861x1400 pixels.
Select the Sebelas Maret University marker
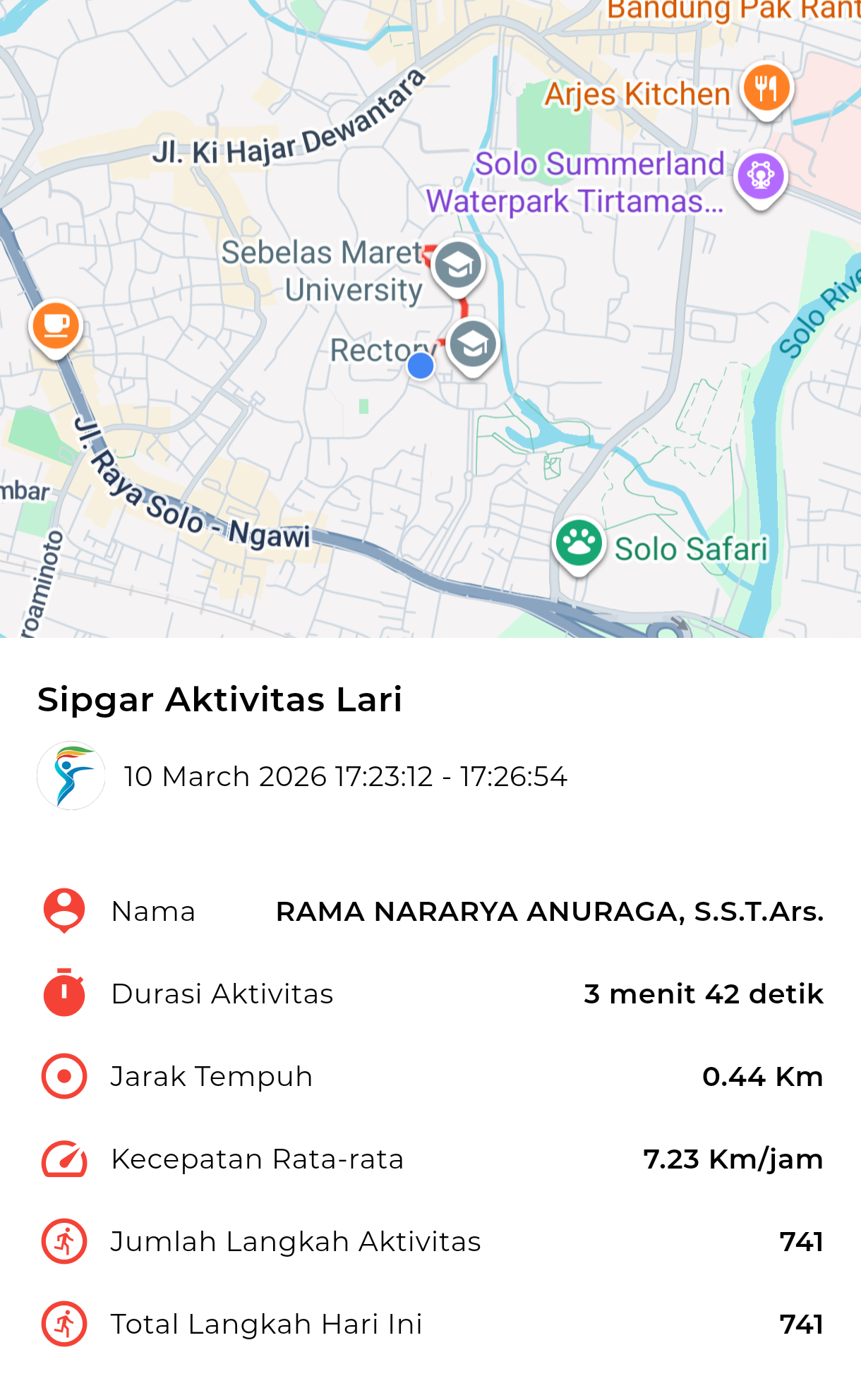click(x=458, y=266)
